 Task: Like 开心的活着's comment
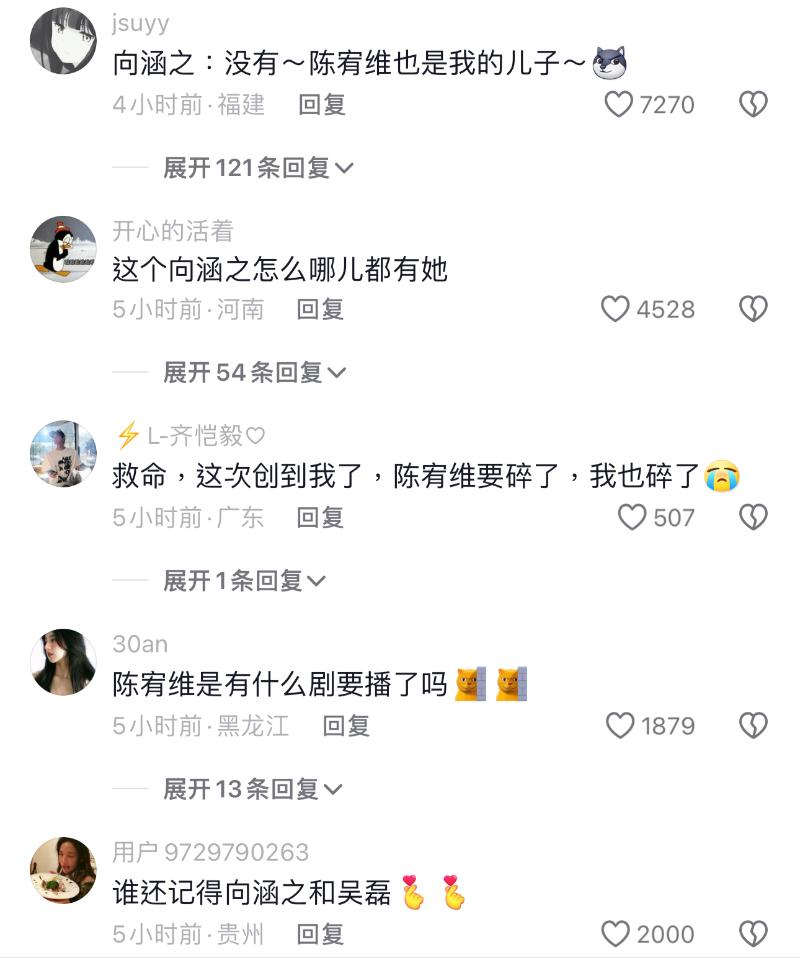(x=616, y=309)
